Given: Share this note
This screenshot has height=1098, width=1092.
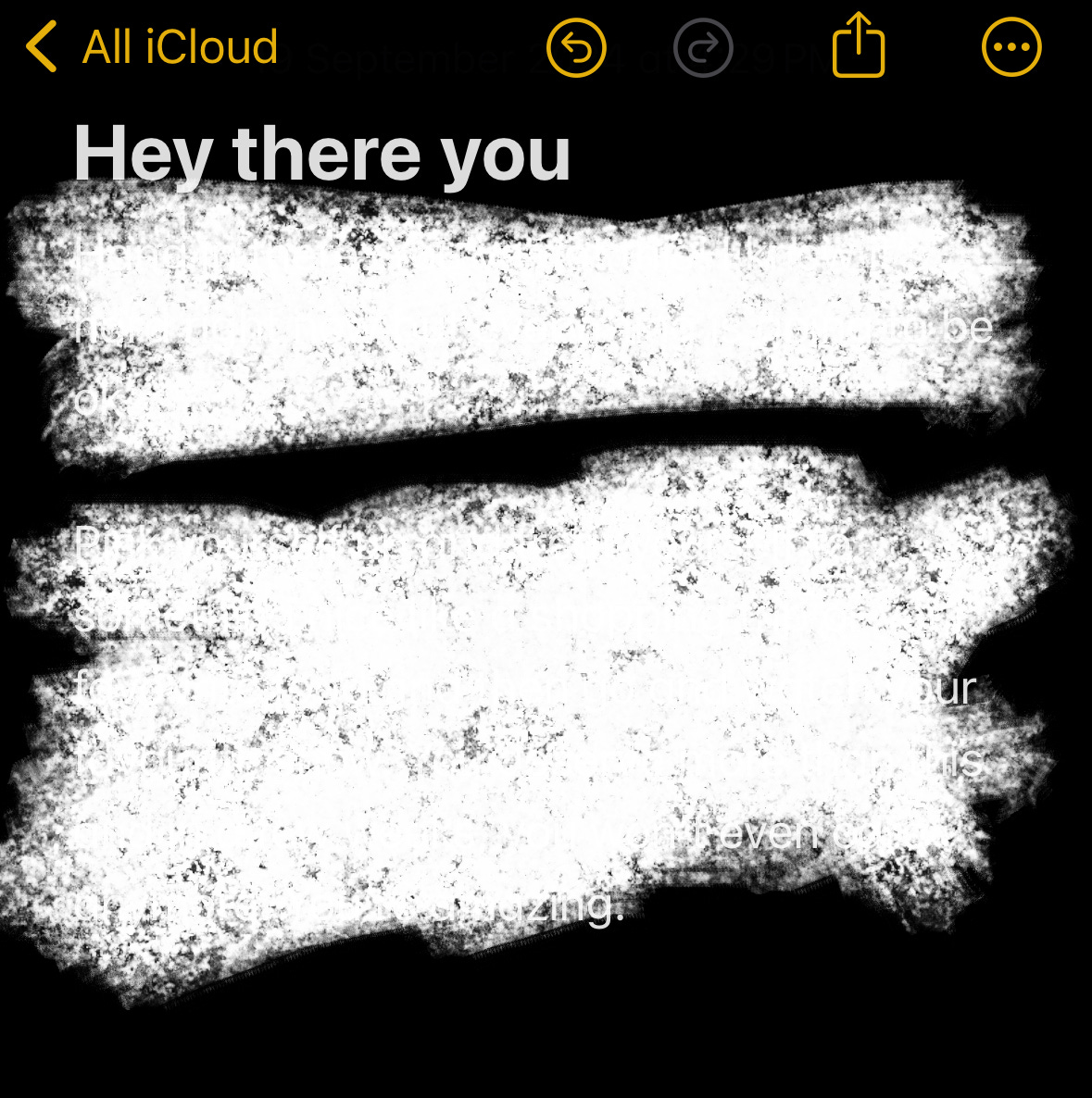Looking at the screenshot, I should point(859,45).
